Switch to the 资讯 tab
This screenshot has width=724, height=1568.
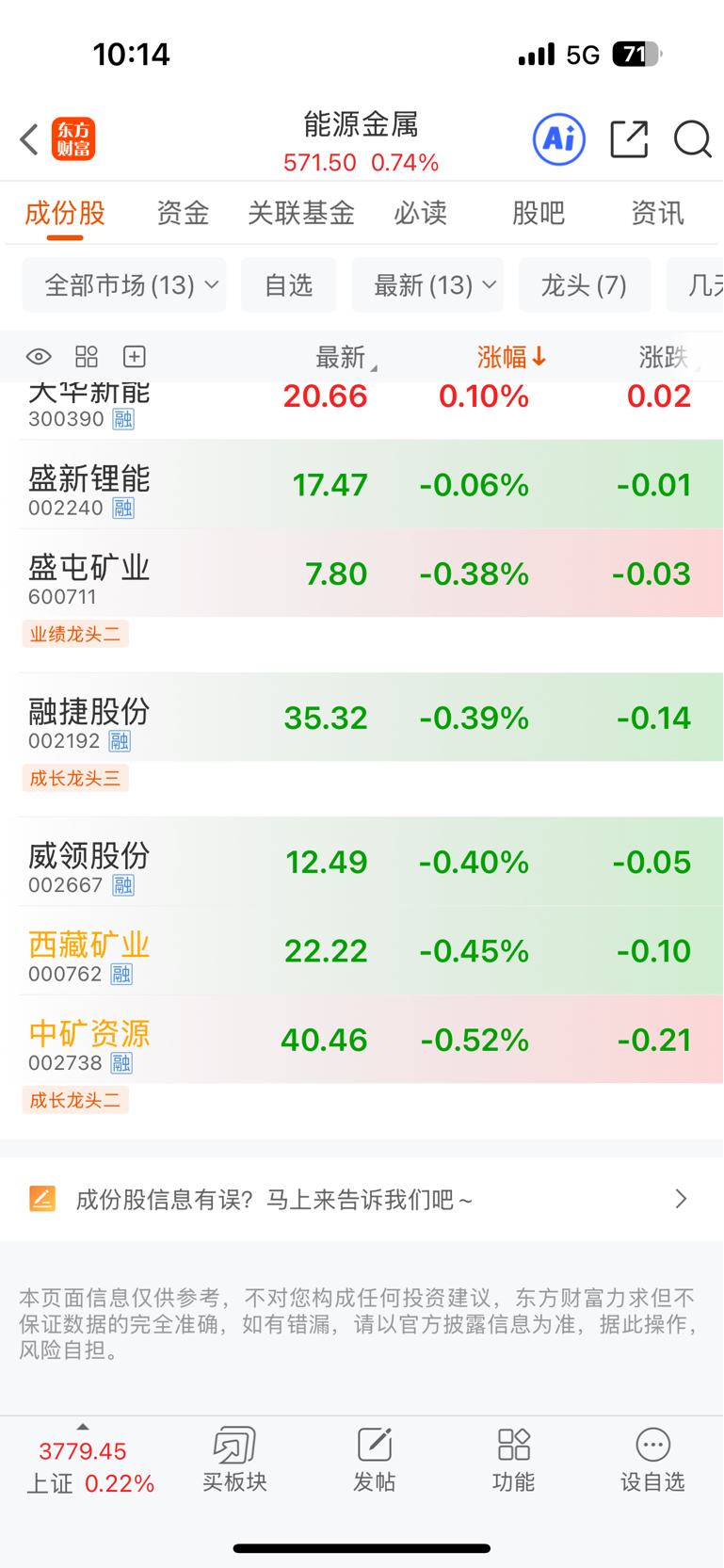pos(657,213)
